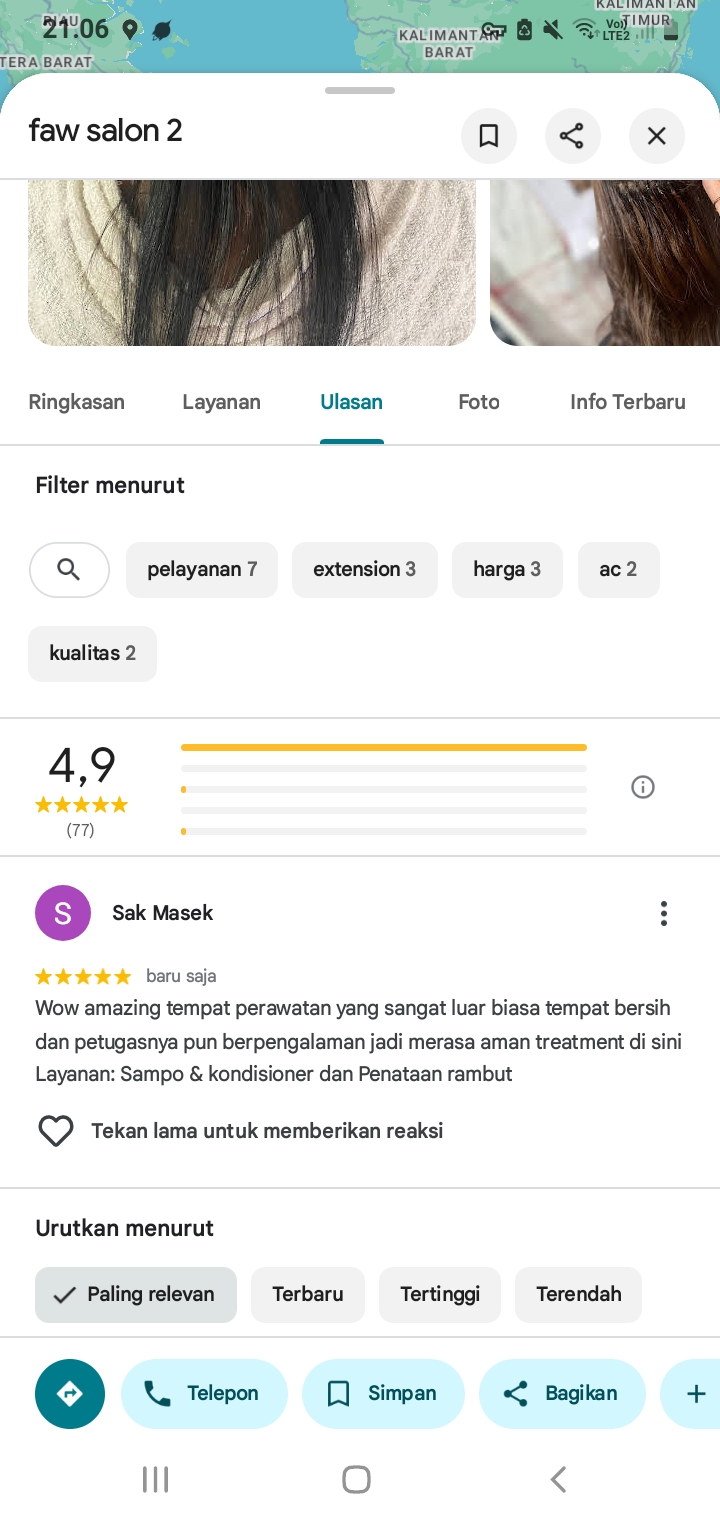720x1520 pixels.
Task: Go back using the system back button
Action: (x=559, y=1479)
